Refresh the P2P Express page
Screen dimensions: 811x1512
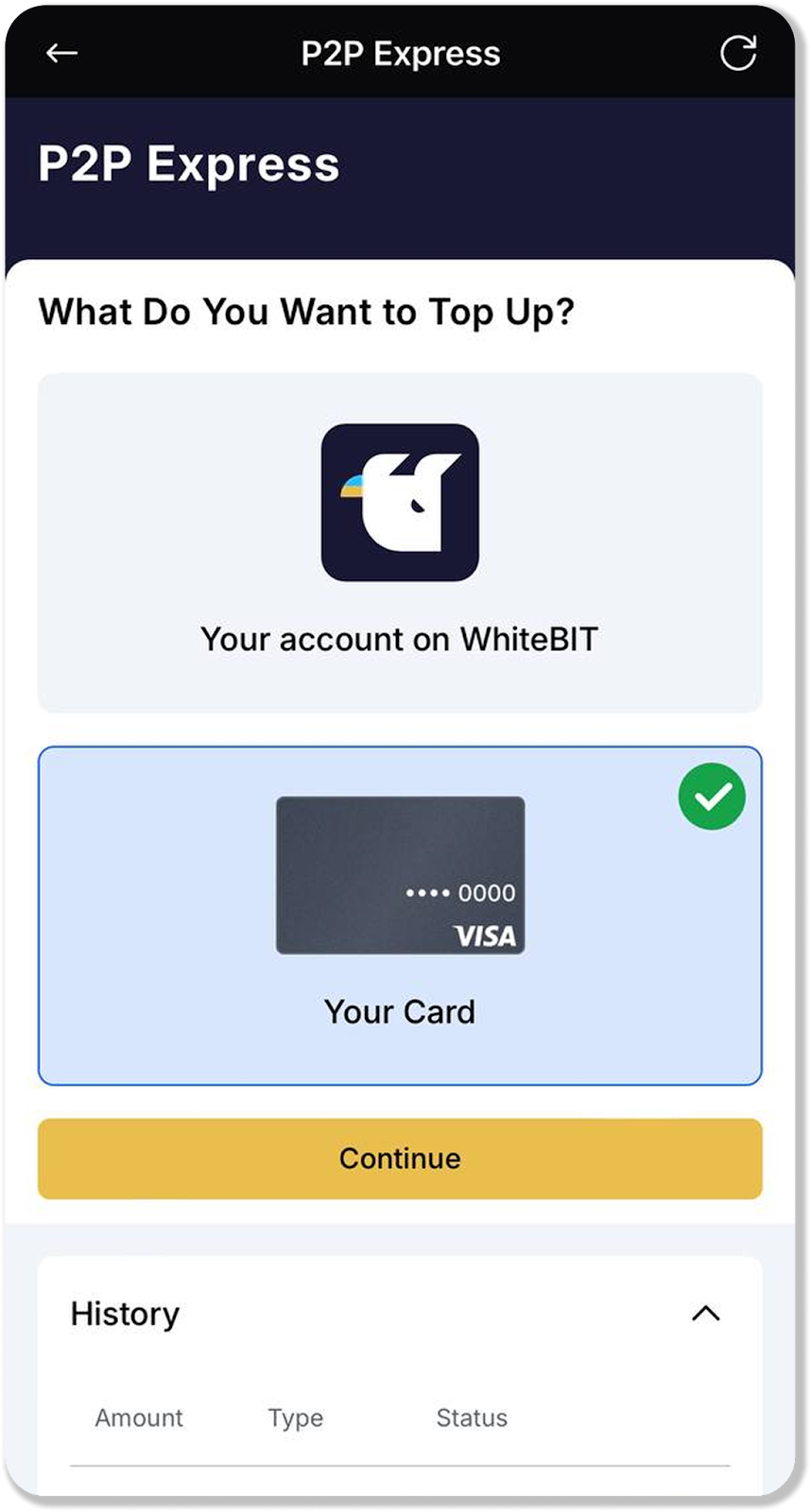737,54
